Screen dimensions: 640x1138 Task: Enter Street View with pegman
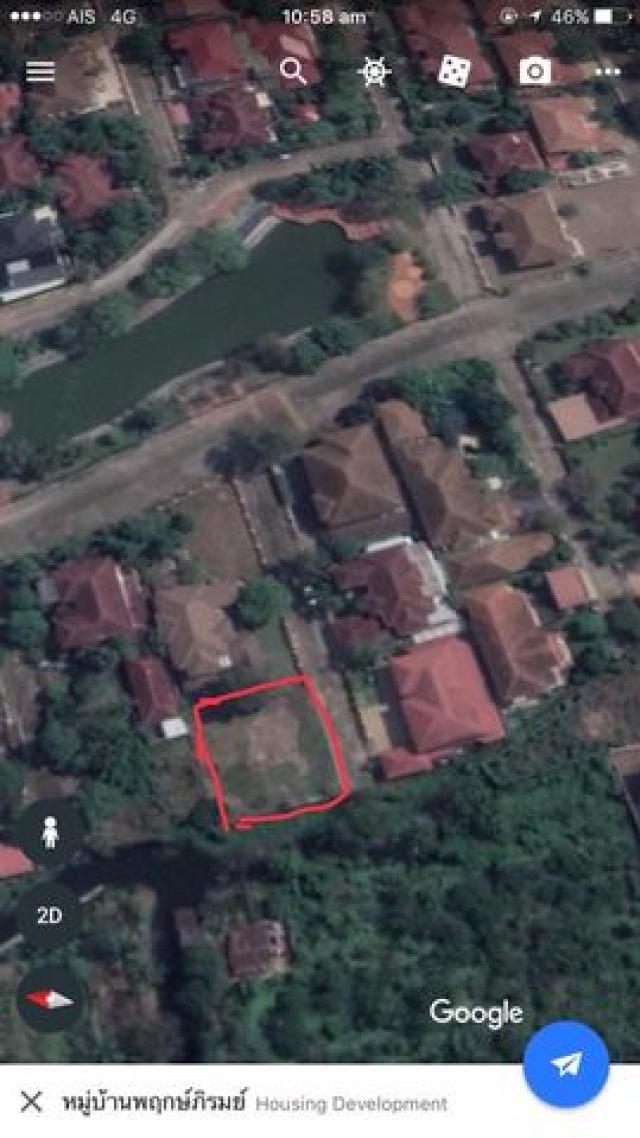tap(50, 832)
